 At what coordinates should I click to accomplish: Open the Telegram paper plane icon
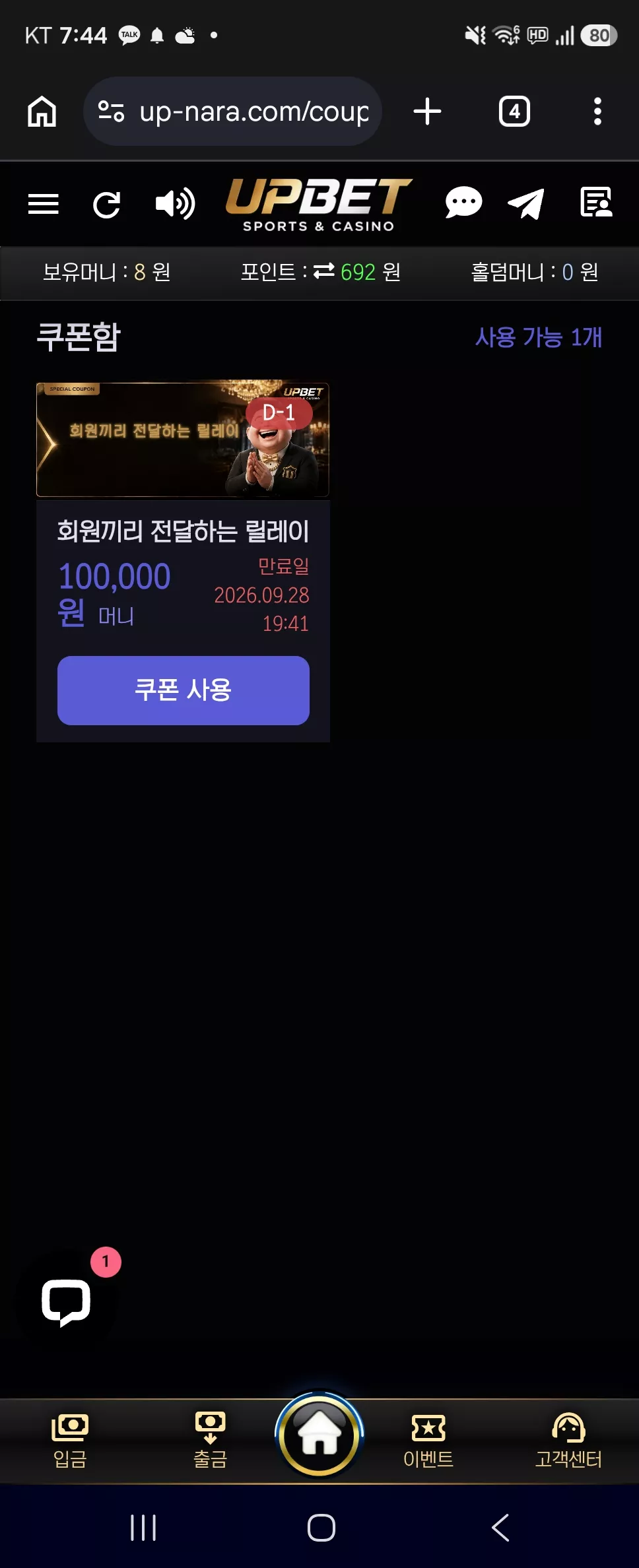[526, 203]
